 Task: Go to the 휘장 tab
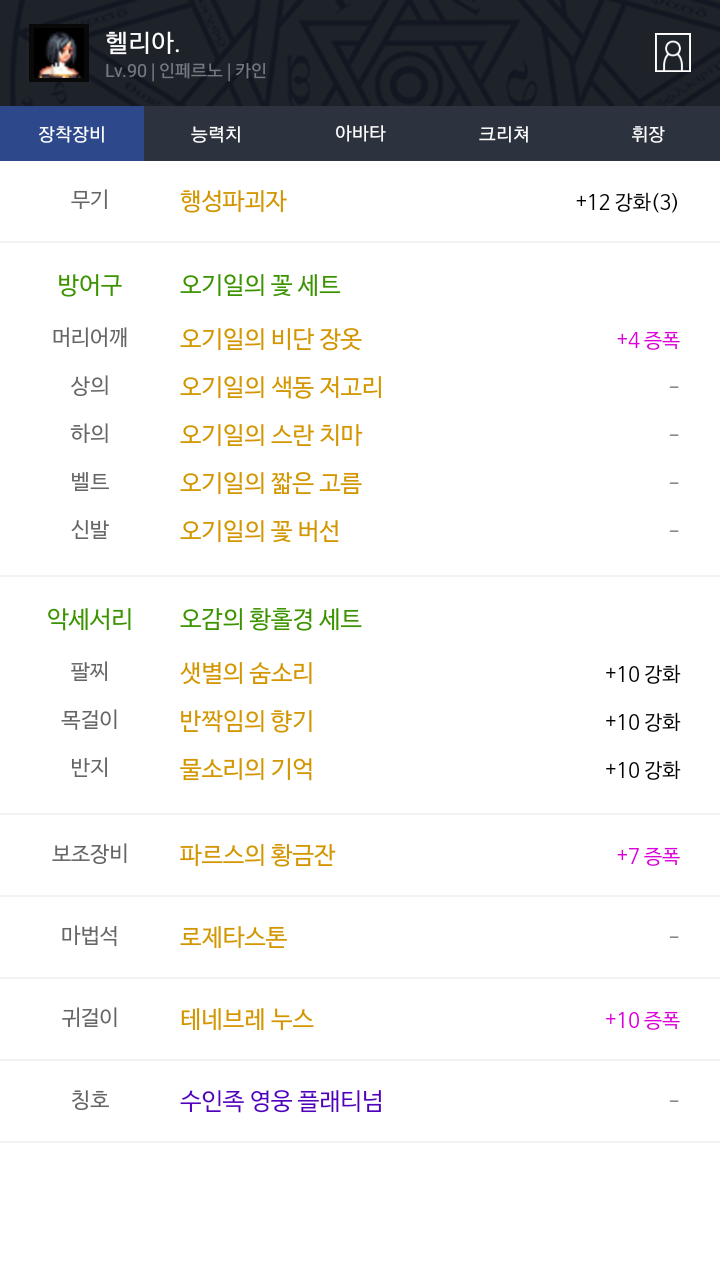648,134
